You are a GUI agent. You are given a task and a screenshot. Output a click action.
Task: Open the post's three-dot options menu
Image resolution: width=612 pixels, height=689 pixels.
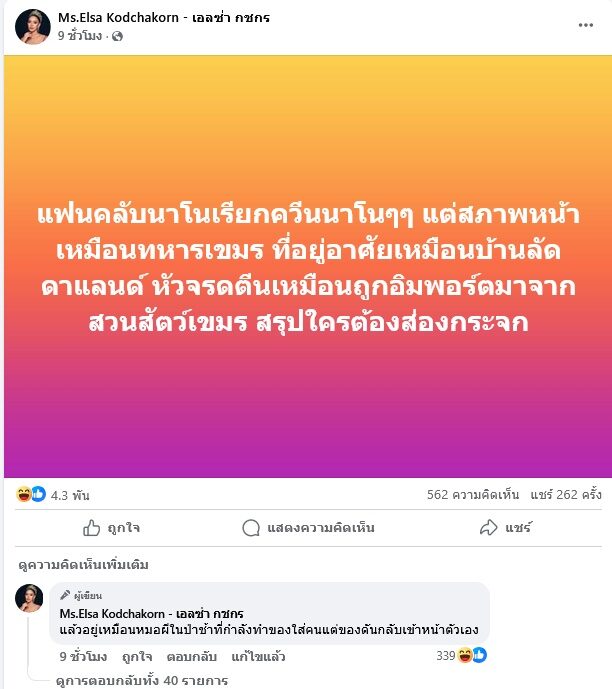(x=585, y=26)
